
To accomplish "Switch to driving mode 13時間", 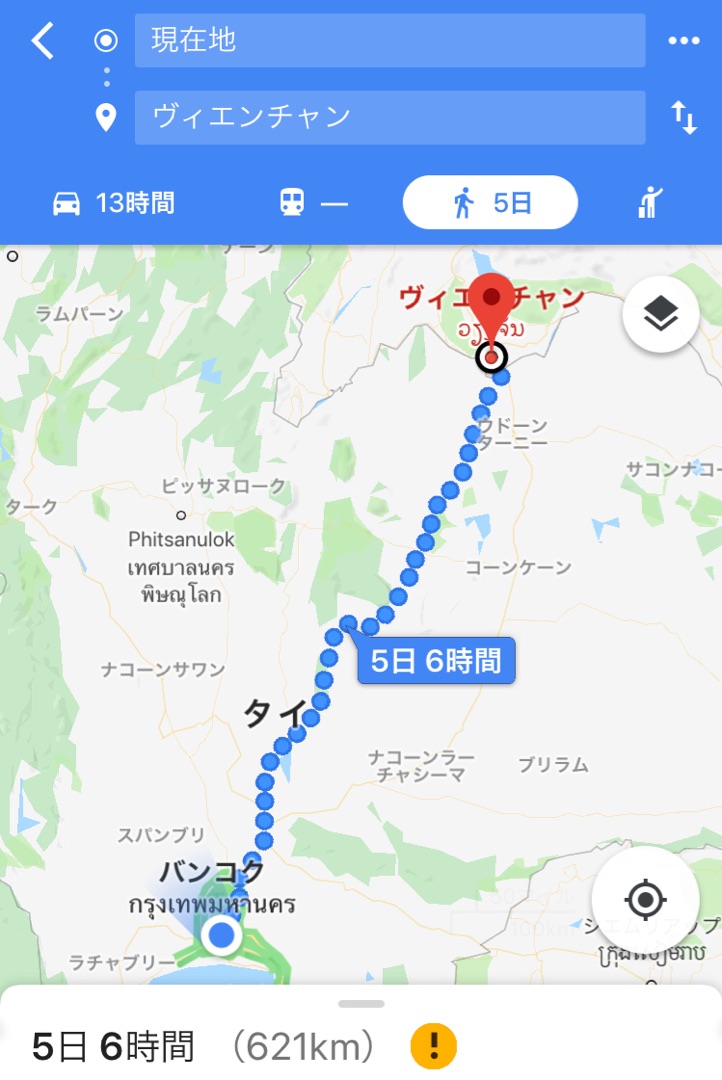I will tap(113, 204).
